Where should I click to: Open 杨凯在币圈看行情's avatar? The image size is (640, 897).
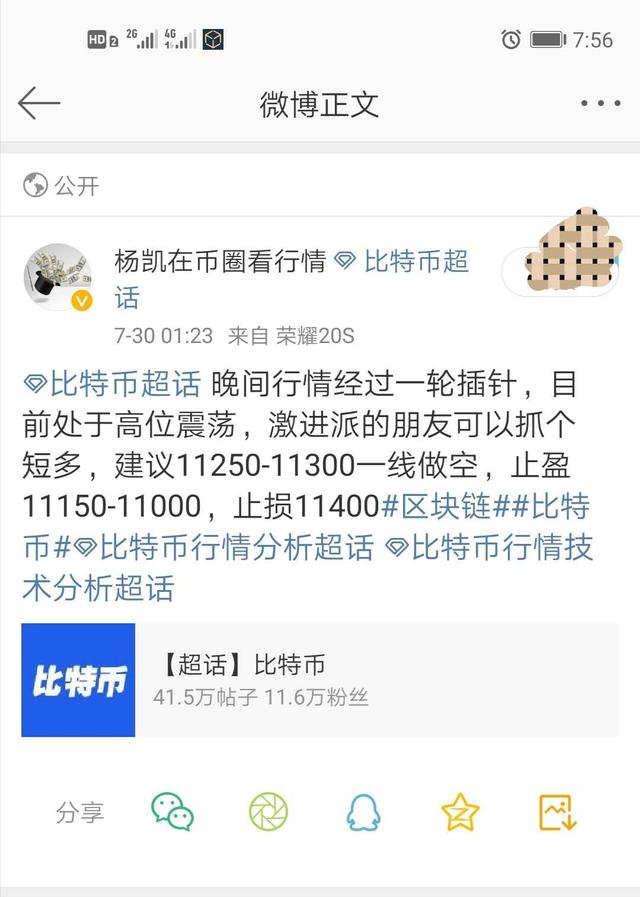click(x=58, y=277)
